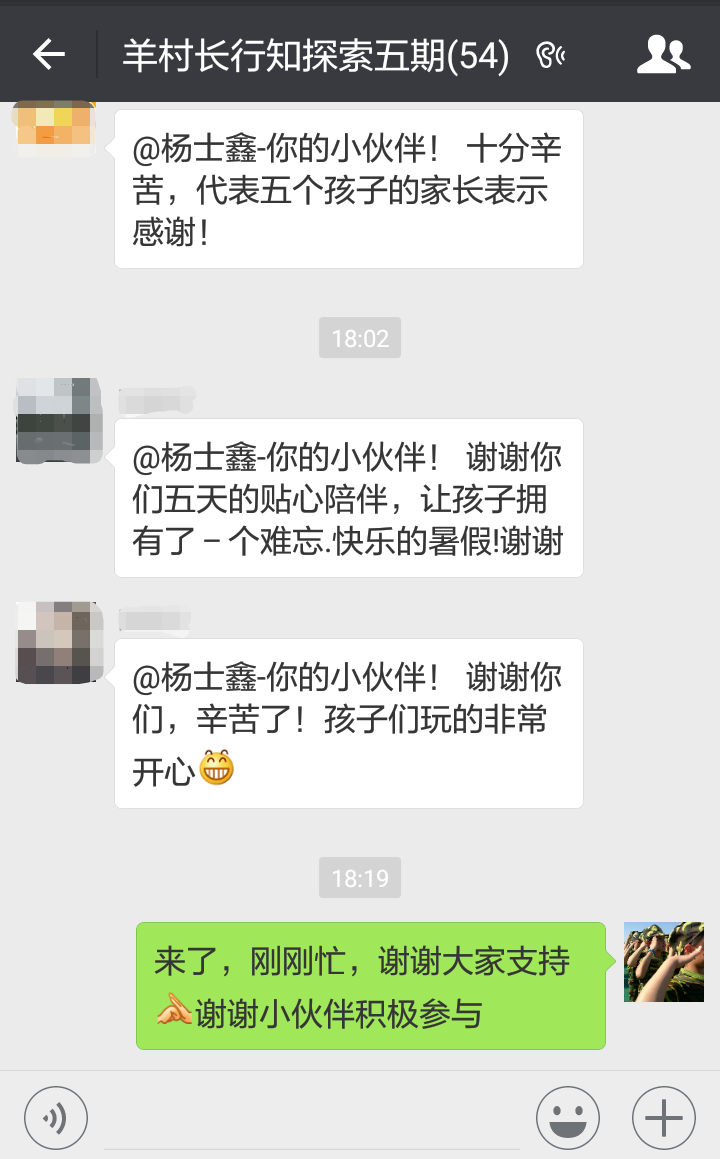Switch to voice message input
Viewport: 720px width, 1159px height.
(56, 1118)
